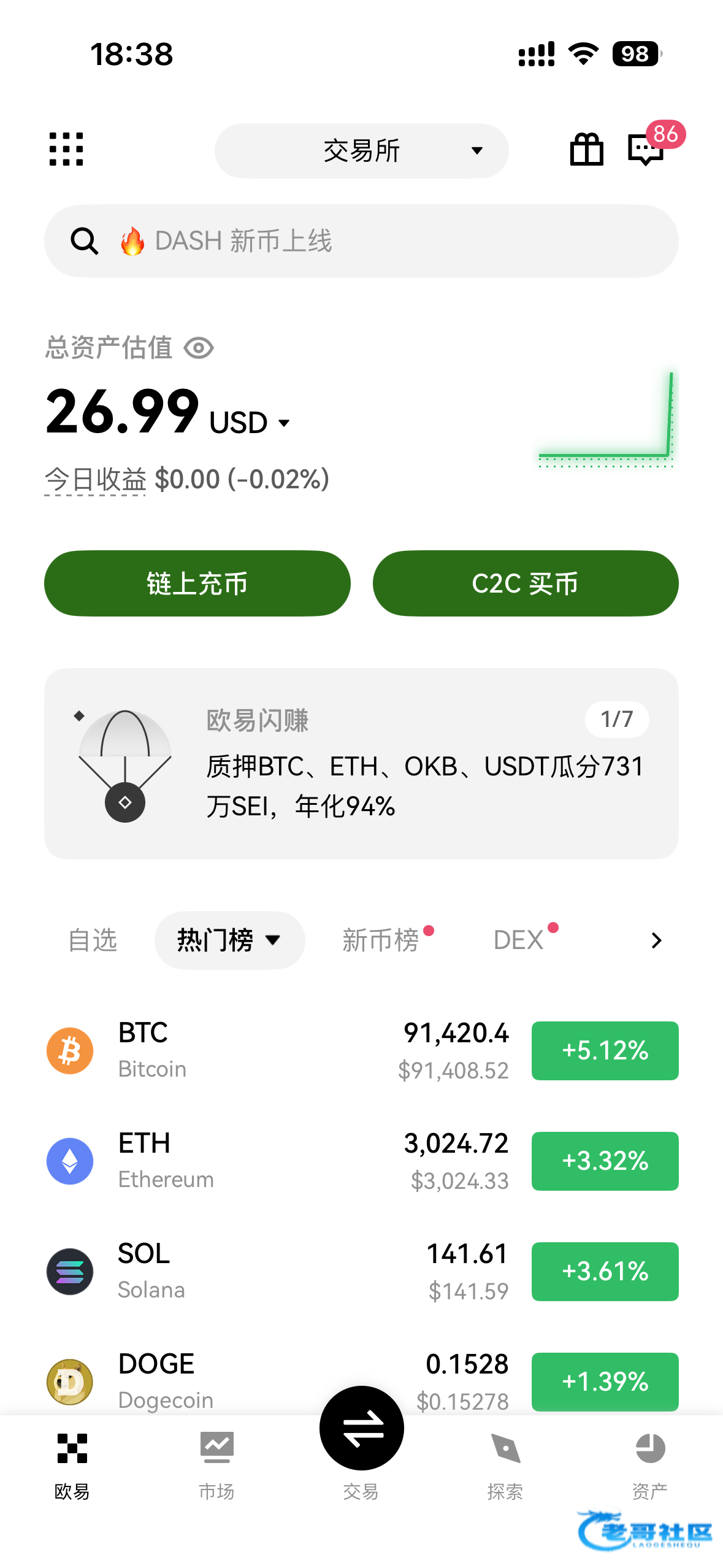Hide total asset value with eye icon
723x1568 pixels.
tap(199, 348)
